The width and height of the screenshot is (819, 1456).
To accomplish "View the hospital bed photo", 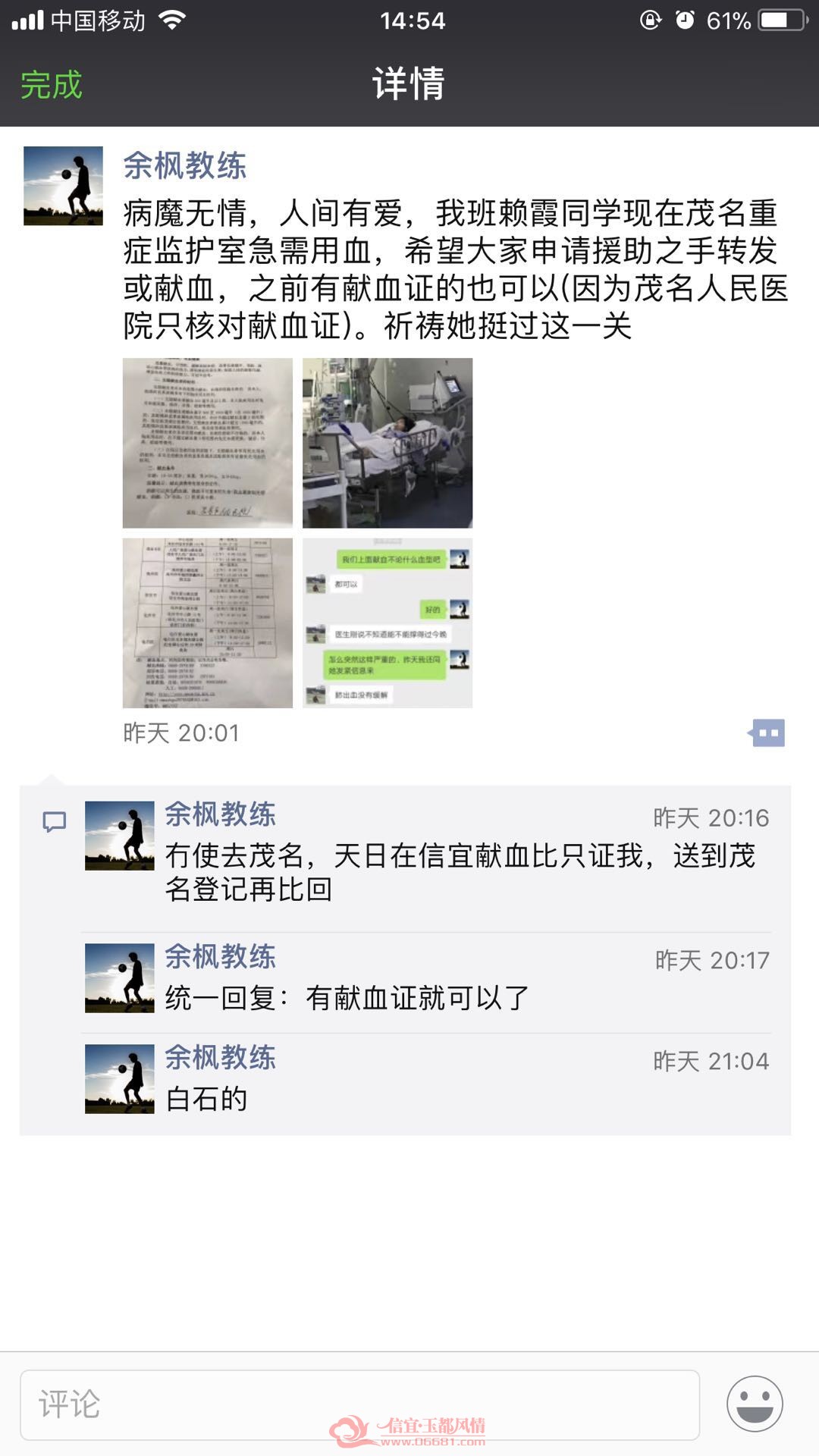I will click(x=388, y=443).
